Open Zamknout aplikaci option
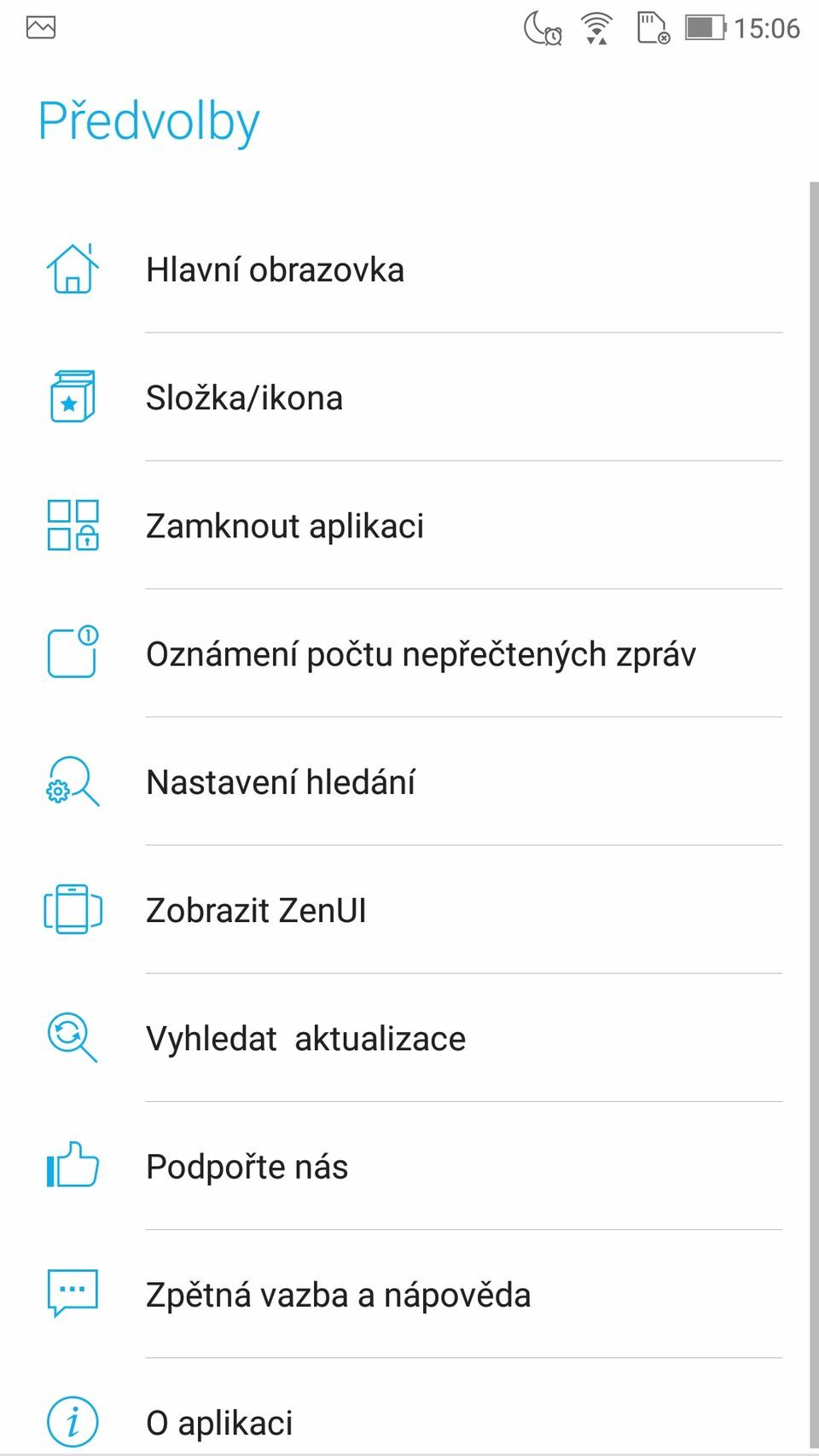 [285, 525]
